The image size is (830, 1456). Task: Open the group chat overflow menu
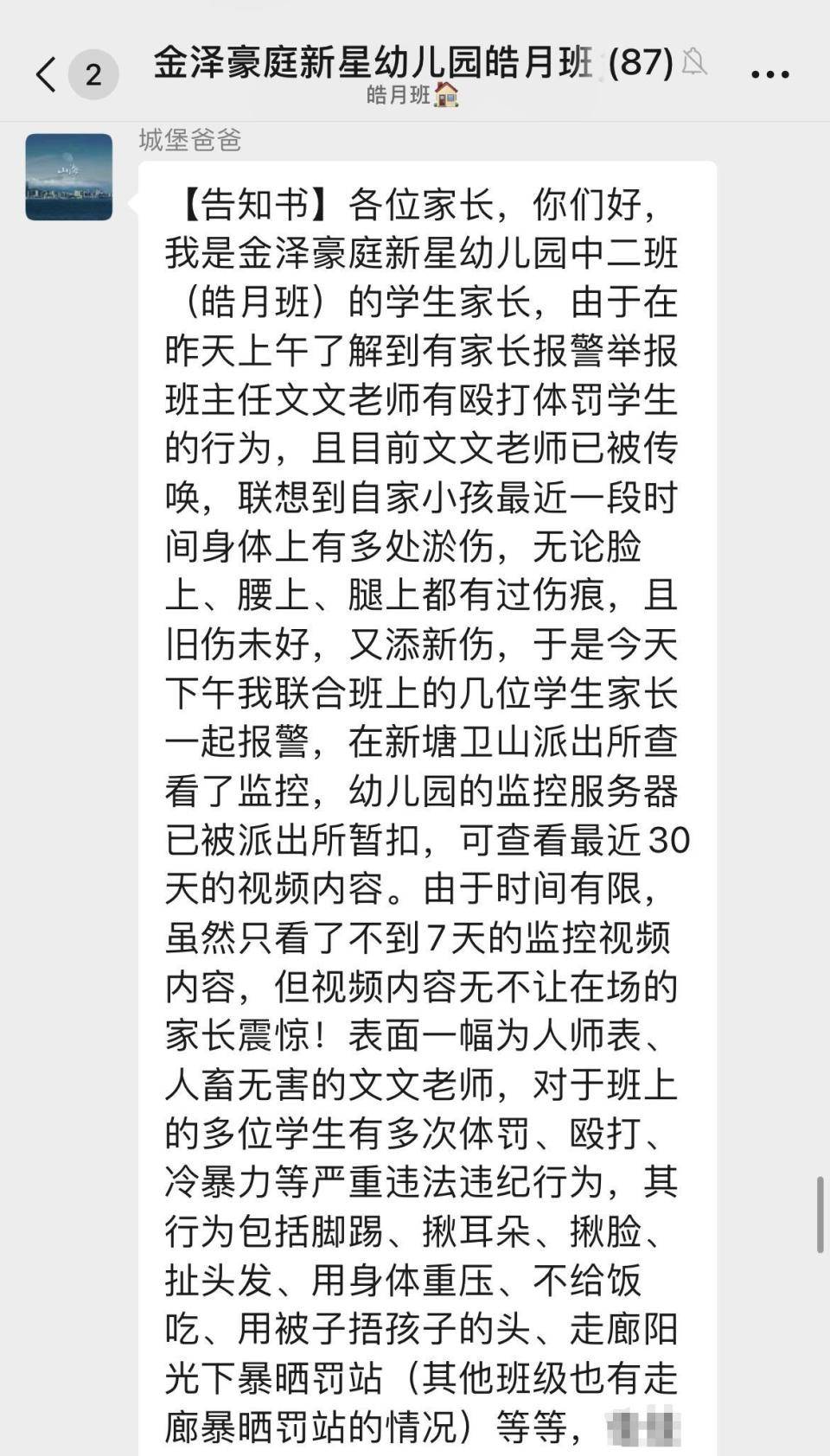(769, 74)
